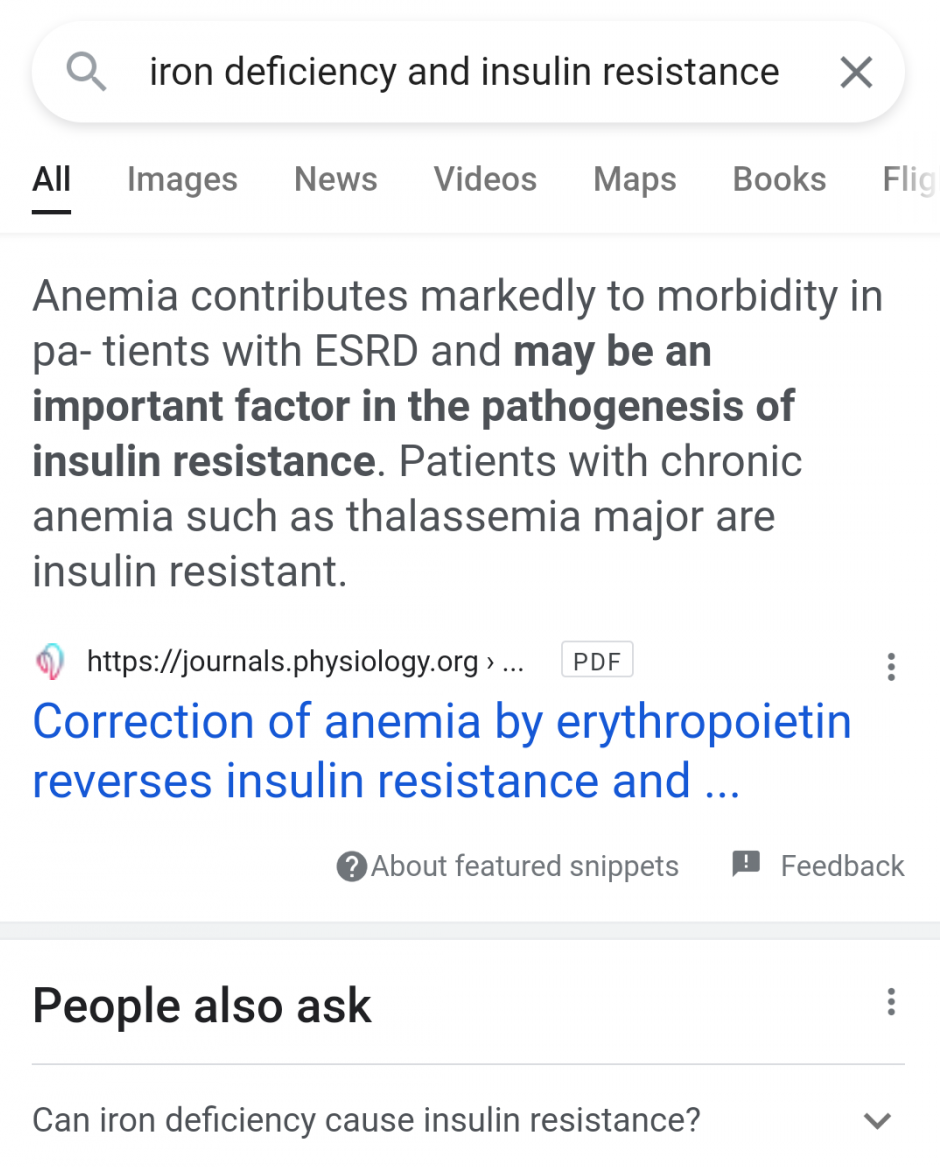
Task: Clear the search query text
Action: click(x=856, y=72)
